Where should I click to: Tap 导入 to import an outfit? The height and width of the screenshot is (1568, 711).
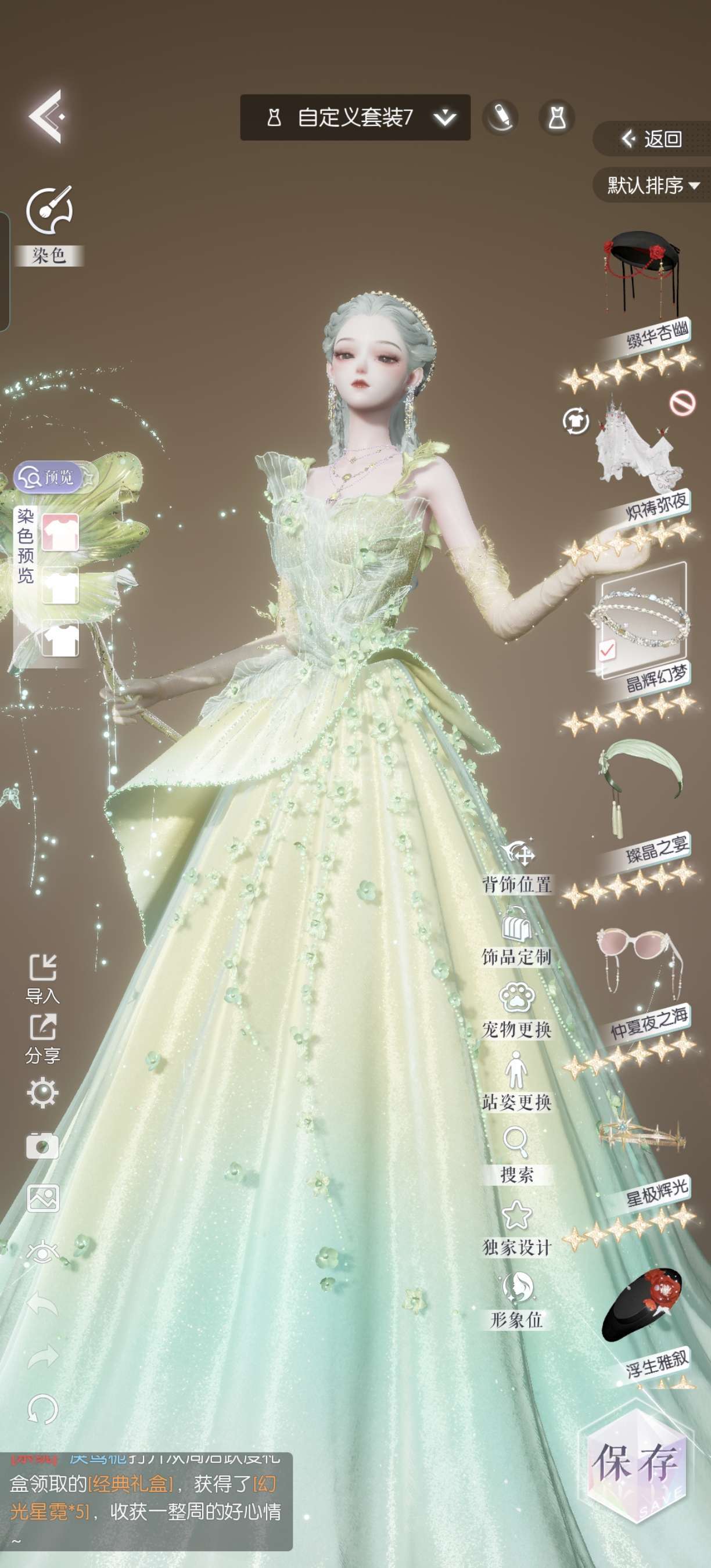(42, 977)
